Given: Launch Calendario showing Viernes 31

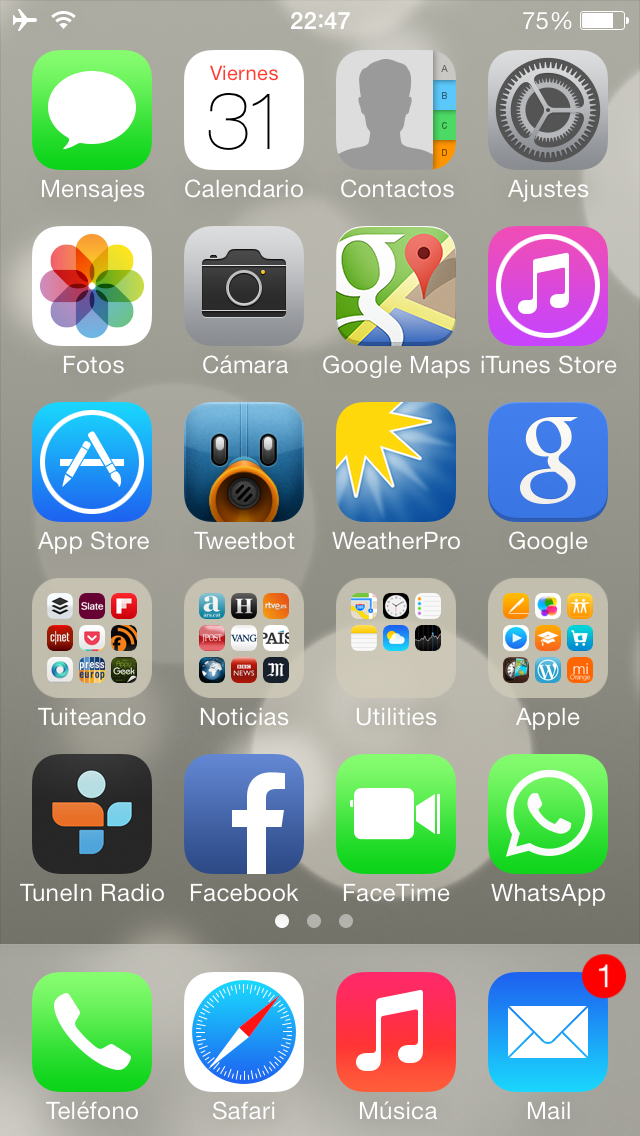Looking at the screenshot, I should [x=244, y=110].
